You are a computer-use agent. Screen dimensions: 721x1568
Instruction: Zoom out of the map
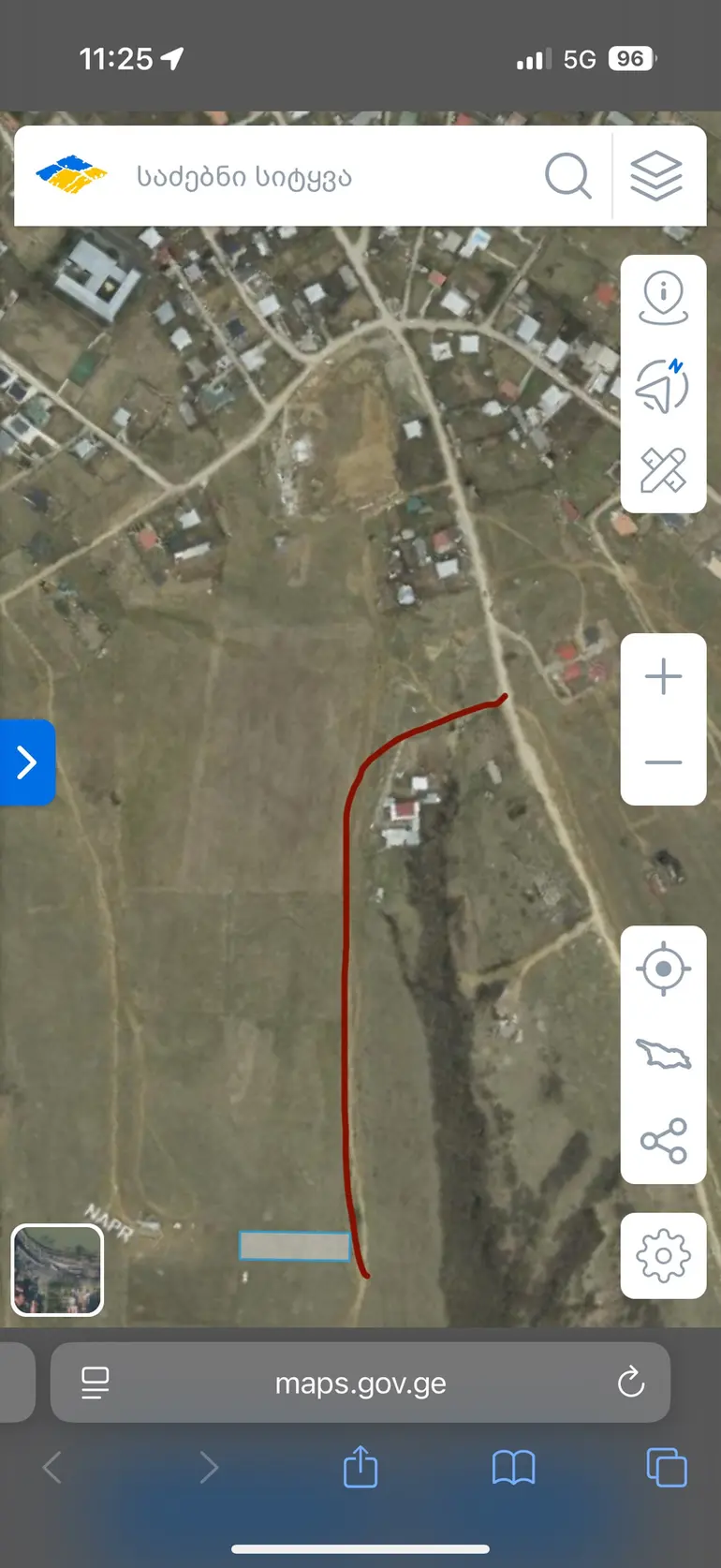click(x=663, y=761)
